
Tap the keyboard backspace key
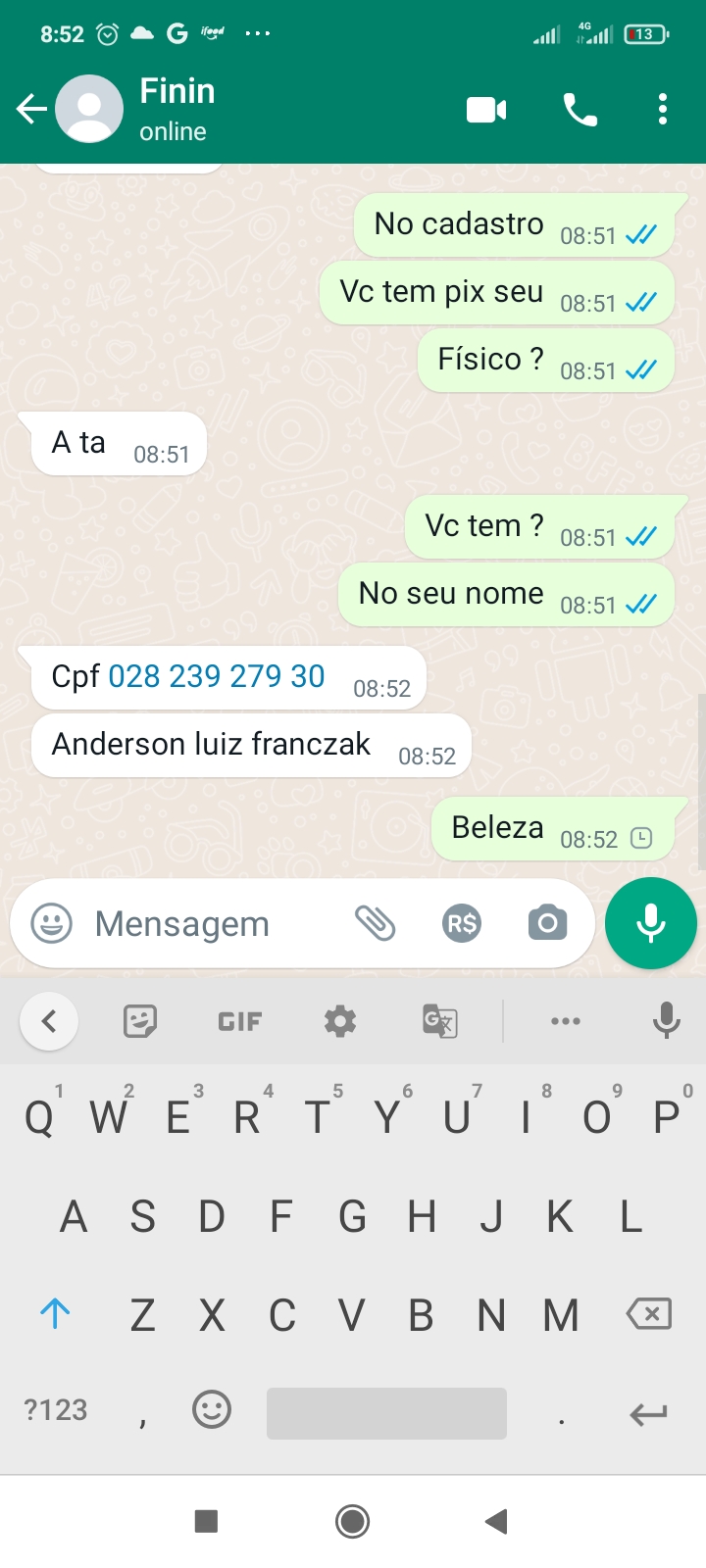(x=649, y=1313)
